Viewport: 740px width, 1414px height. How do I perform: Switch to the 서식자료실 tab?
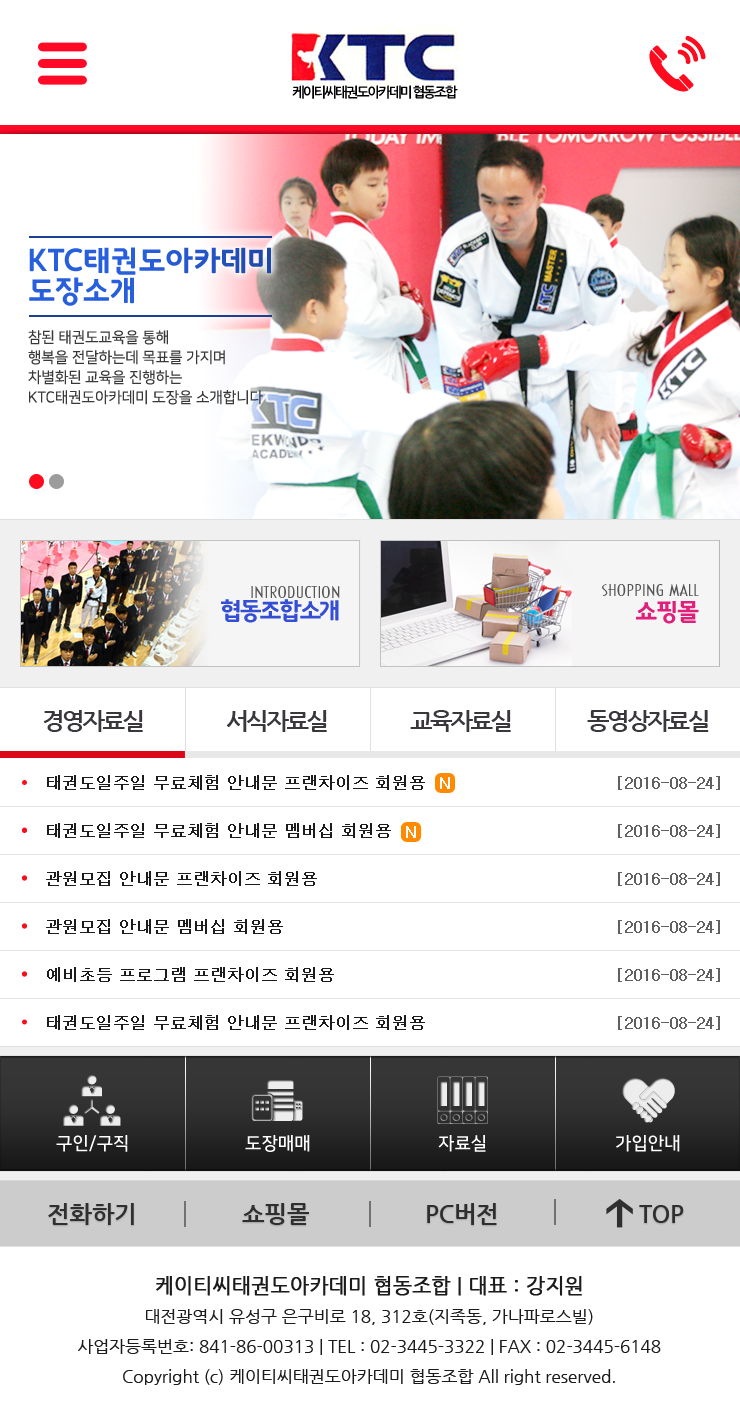[x=277, y=720]
